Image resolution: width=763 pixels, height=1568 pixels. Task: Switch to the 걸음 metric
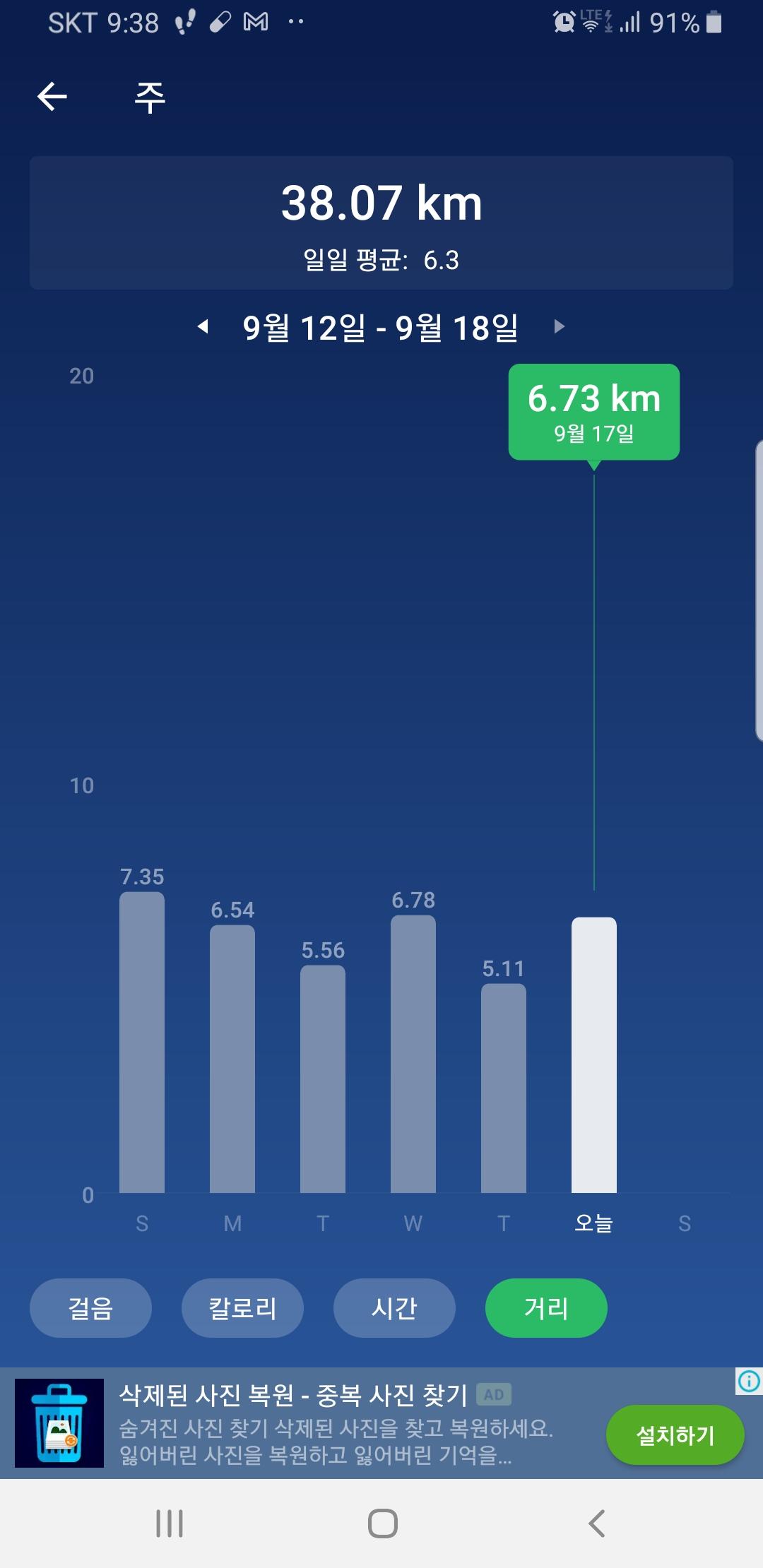(x=90, y=1308)
